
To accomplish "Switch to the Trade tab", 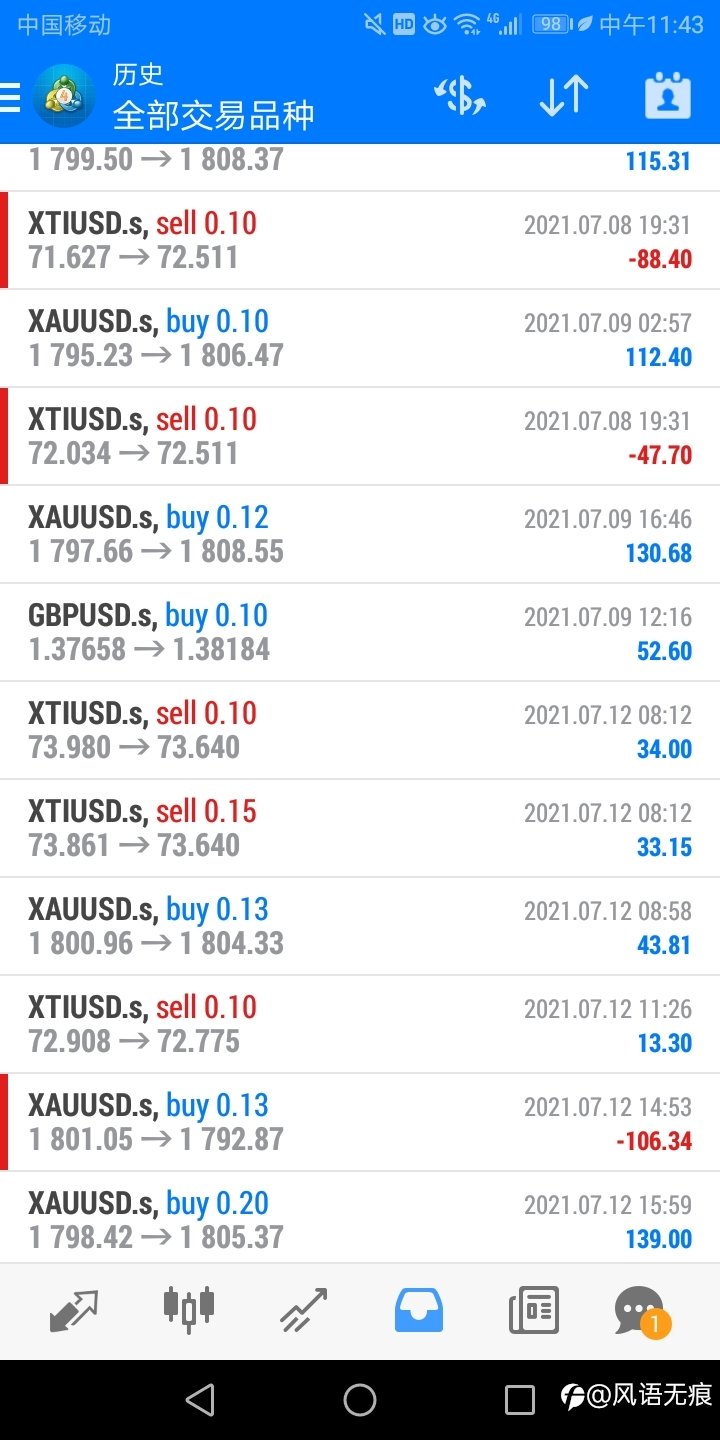I will tap(304, 1309).
